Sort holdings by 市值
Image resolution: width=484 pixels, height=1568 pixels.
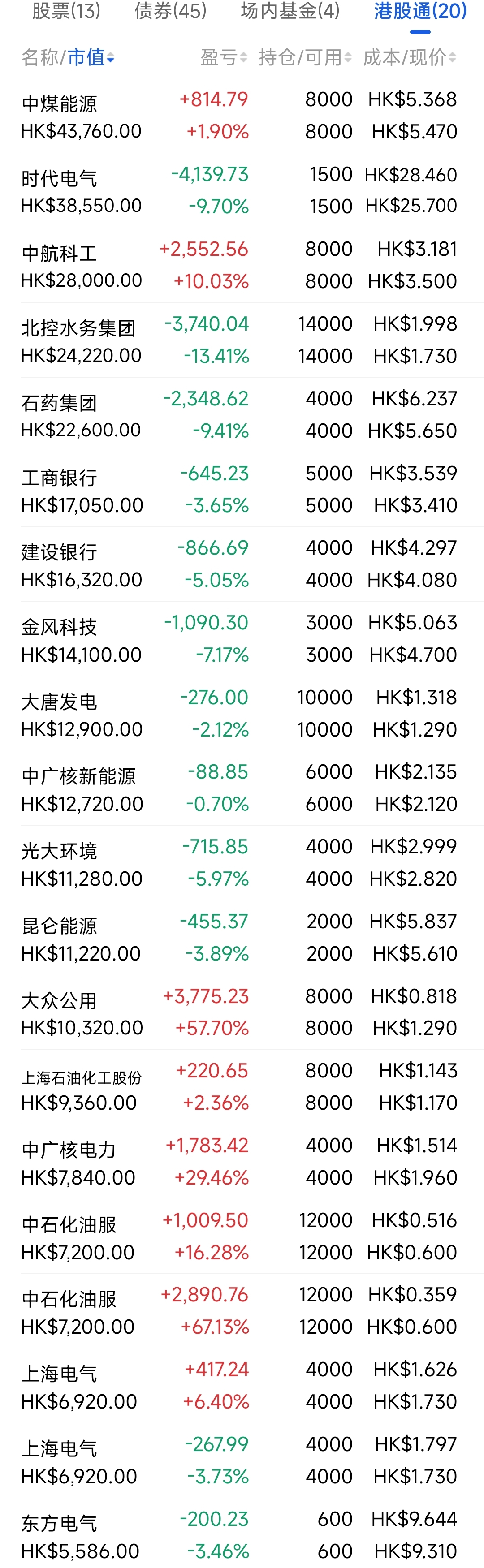[x=90, y=57]
